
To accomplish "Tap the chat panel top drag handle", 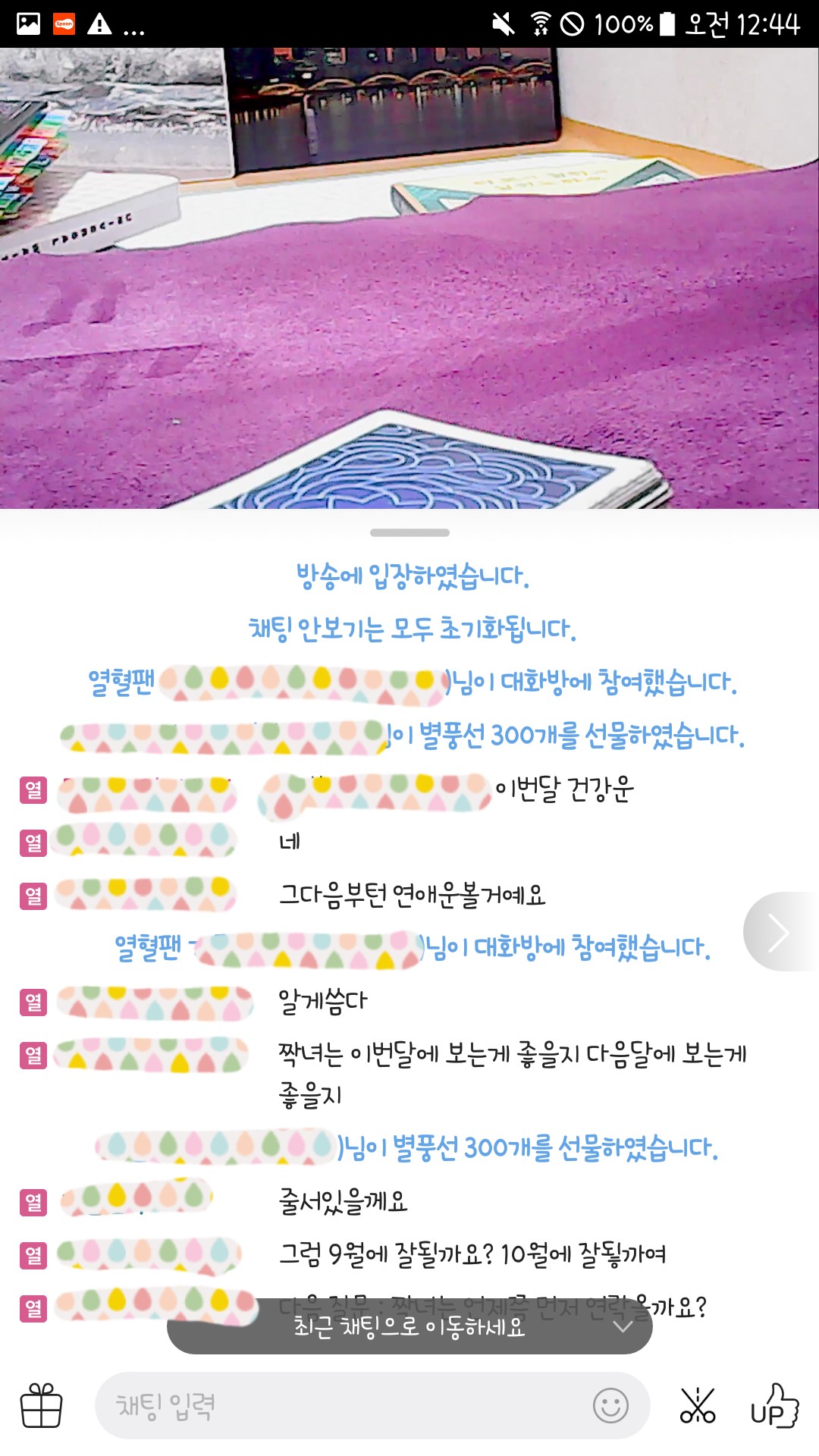I will click(409, 532).
